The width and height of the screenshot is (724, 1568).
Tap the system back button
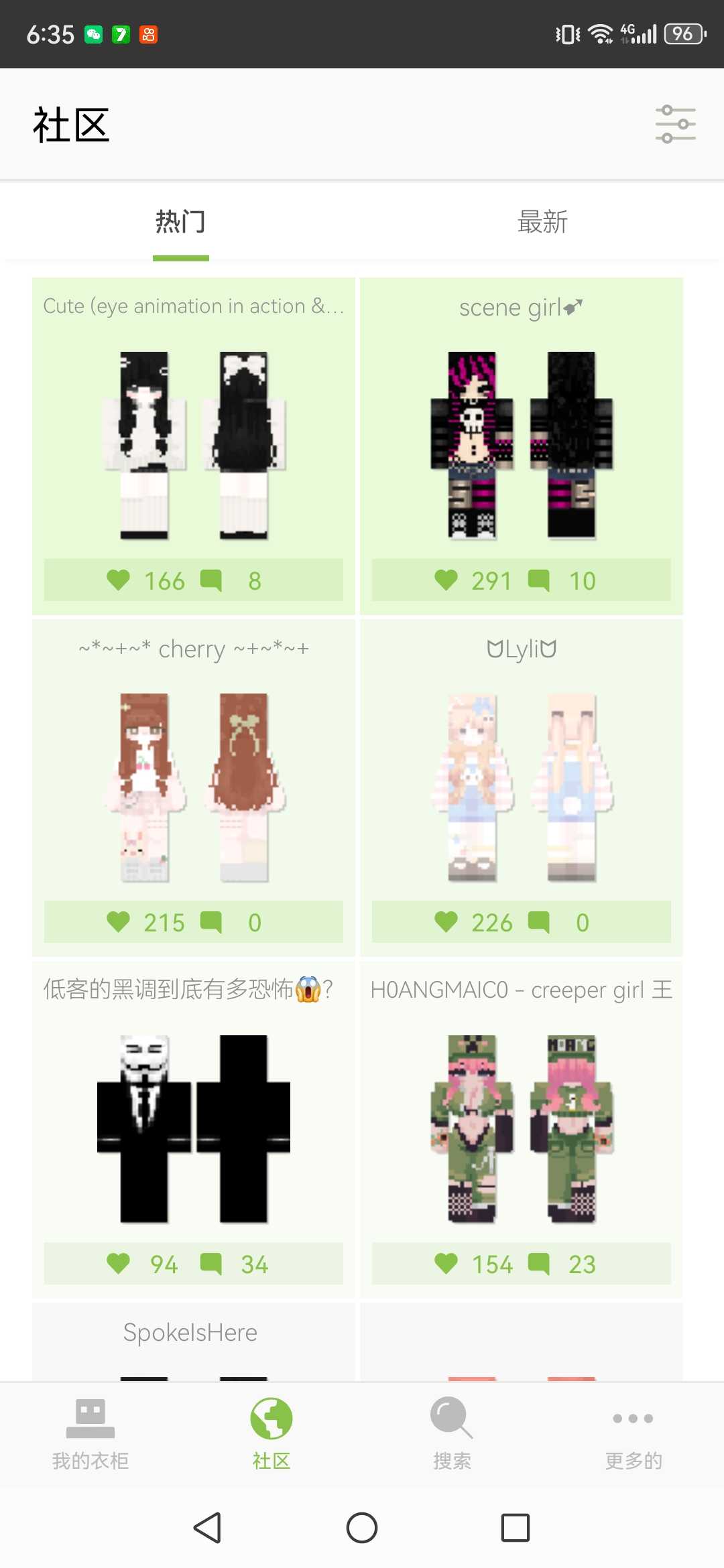[207, 1528]
